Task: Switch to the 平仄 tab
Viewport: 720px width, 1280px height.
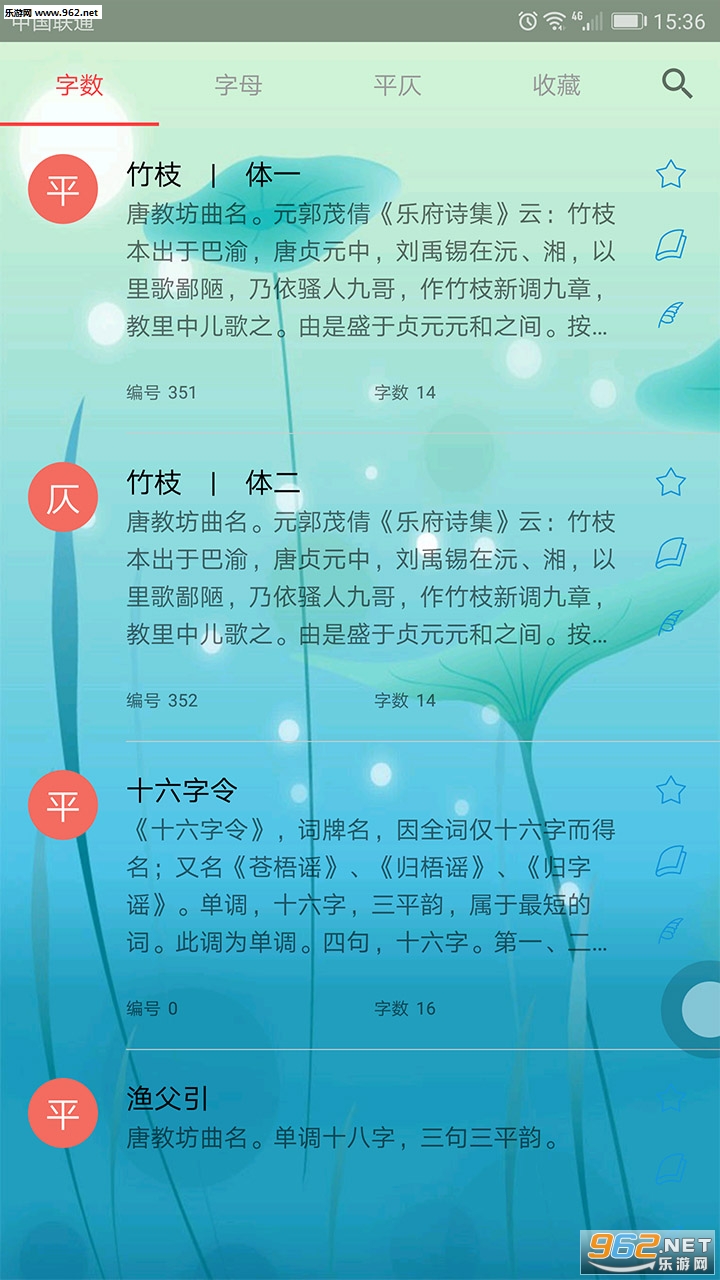Action: pyautogui.click(x=397, y=86)
